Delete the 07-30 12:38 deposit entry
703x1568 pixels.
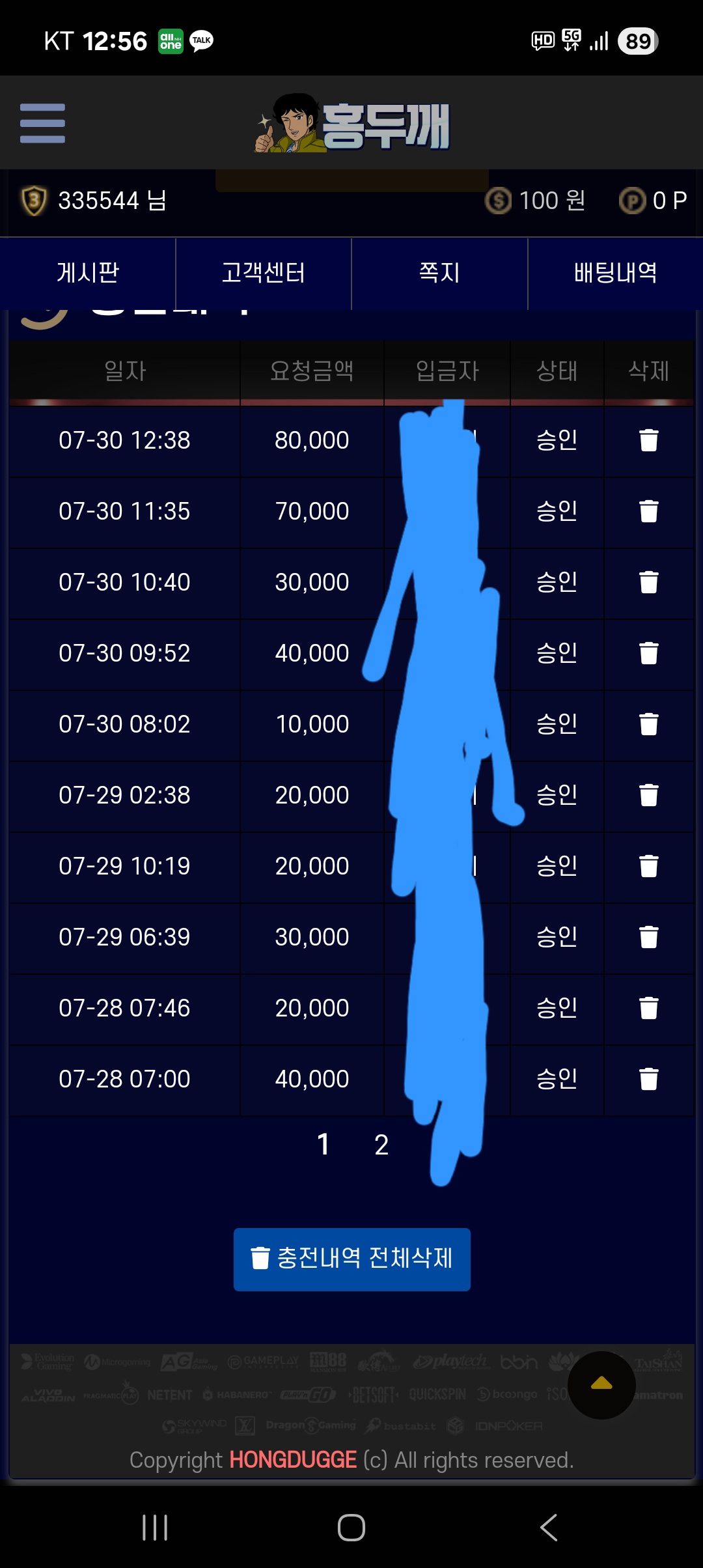pyautogui.click(x=649, y=440)
